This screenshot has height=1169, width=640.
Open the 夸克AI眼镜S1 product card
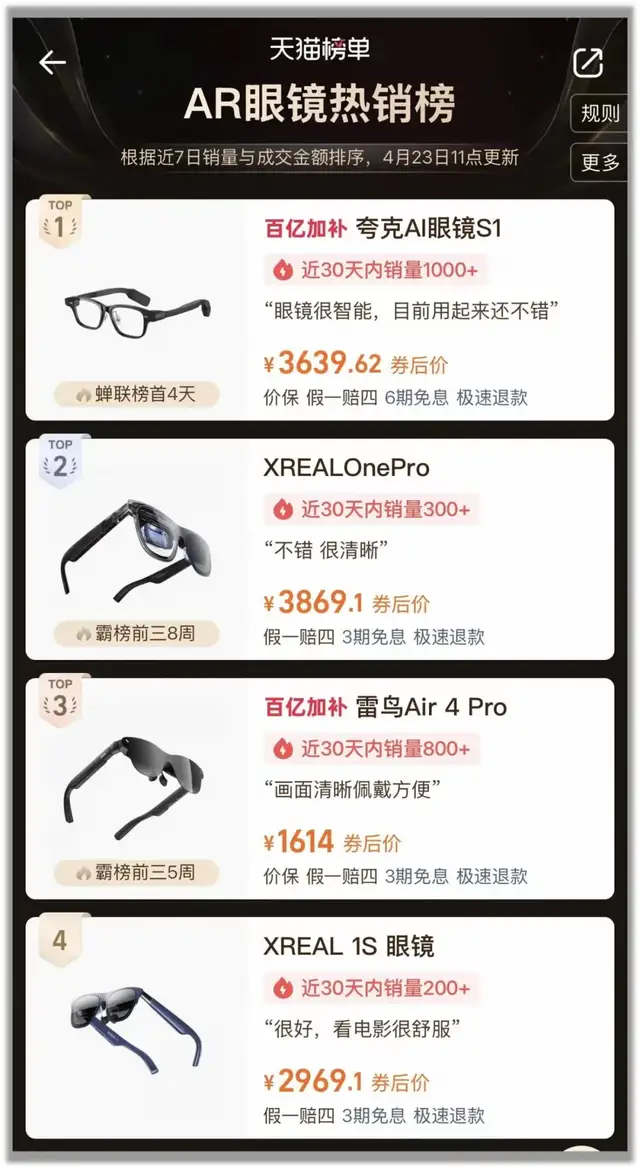pos(320,310)
